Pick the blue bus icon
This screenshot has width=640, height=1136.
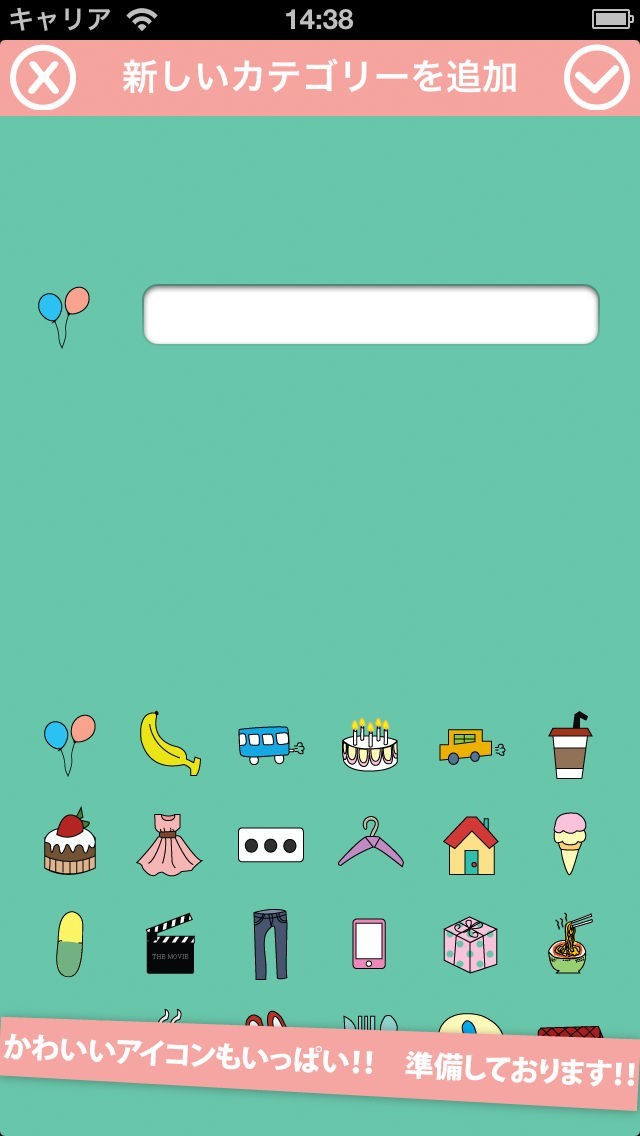pos(270,744)
